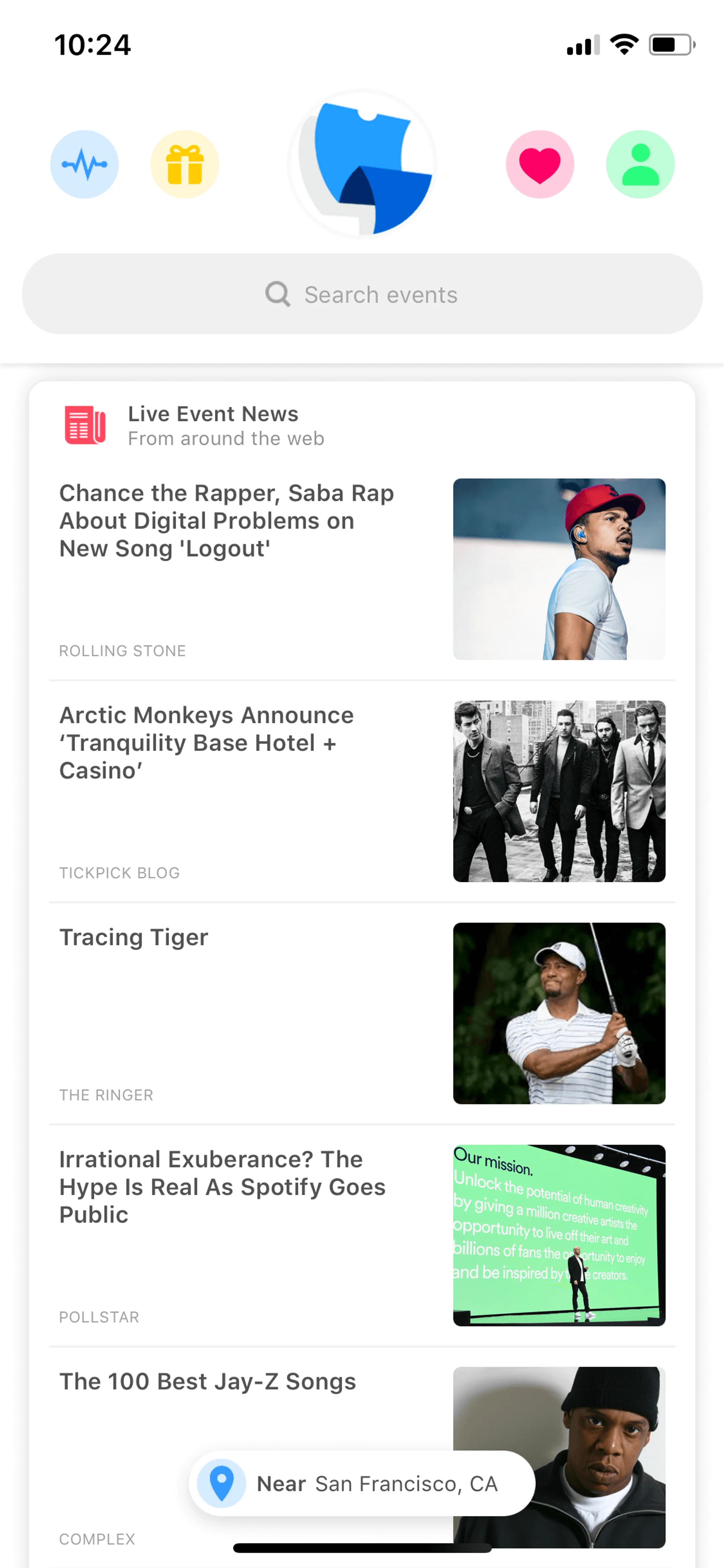Open the yellow gift rewards icon
The image size is (724, 1568).
pyautogui.click(x=184, y=164)
